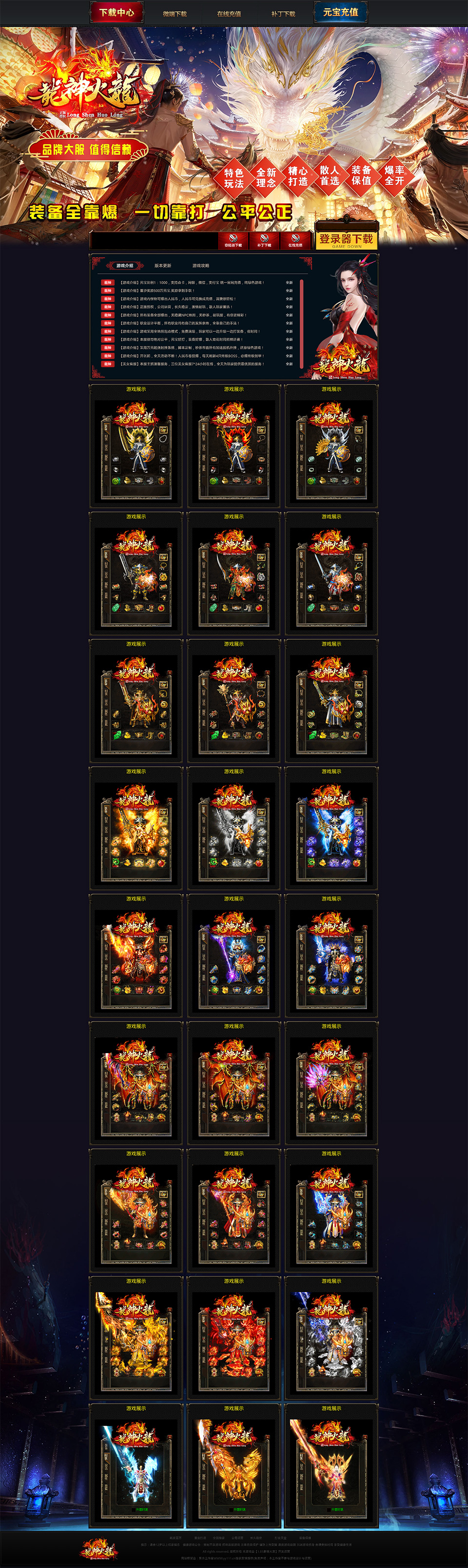Open the news item about 元宝比例1：1000

(192, 283)
